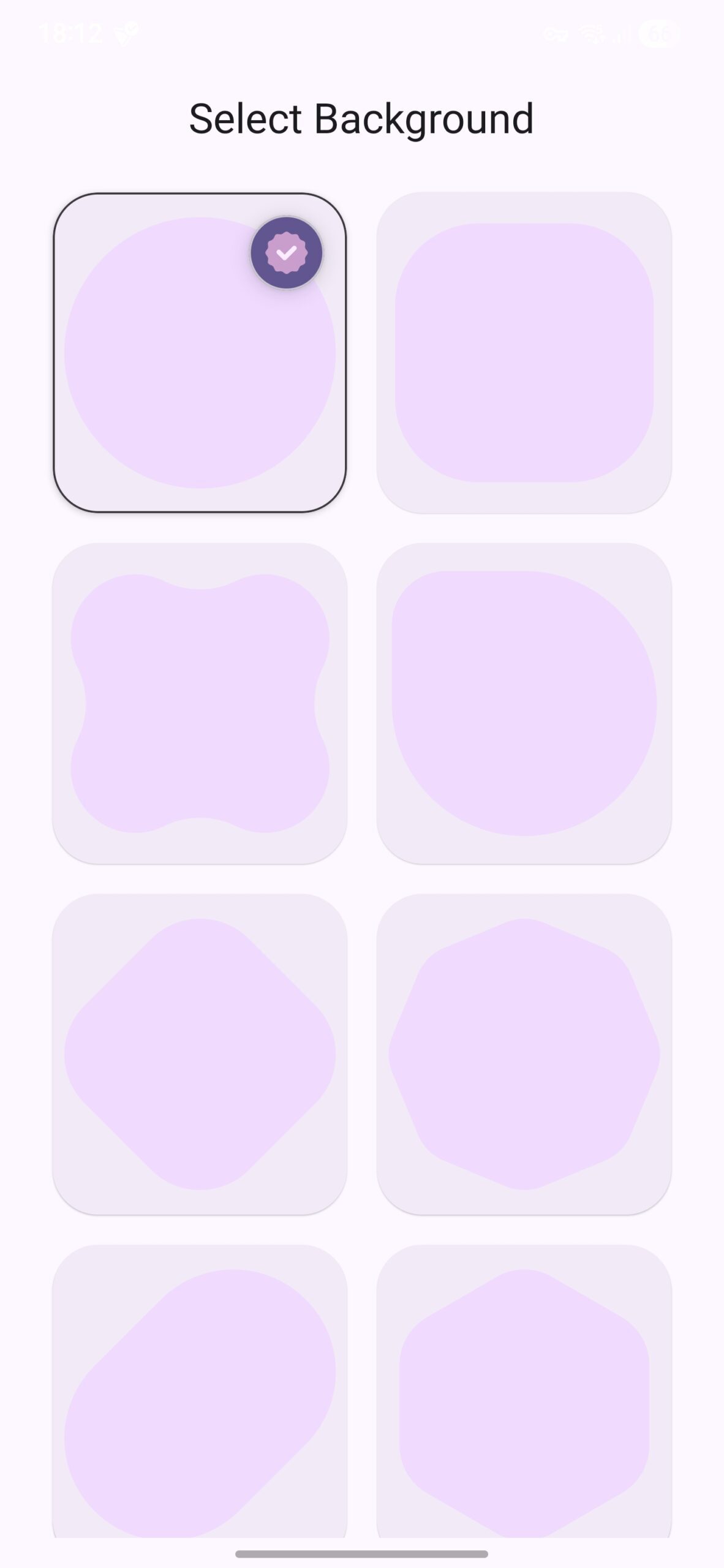Choose the rounded diamond background shape
The image size is (724, 1568).
[x=200, y=1053]
